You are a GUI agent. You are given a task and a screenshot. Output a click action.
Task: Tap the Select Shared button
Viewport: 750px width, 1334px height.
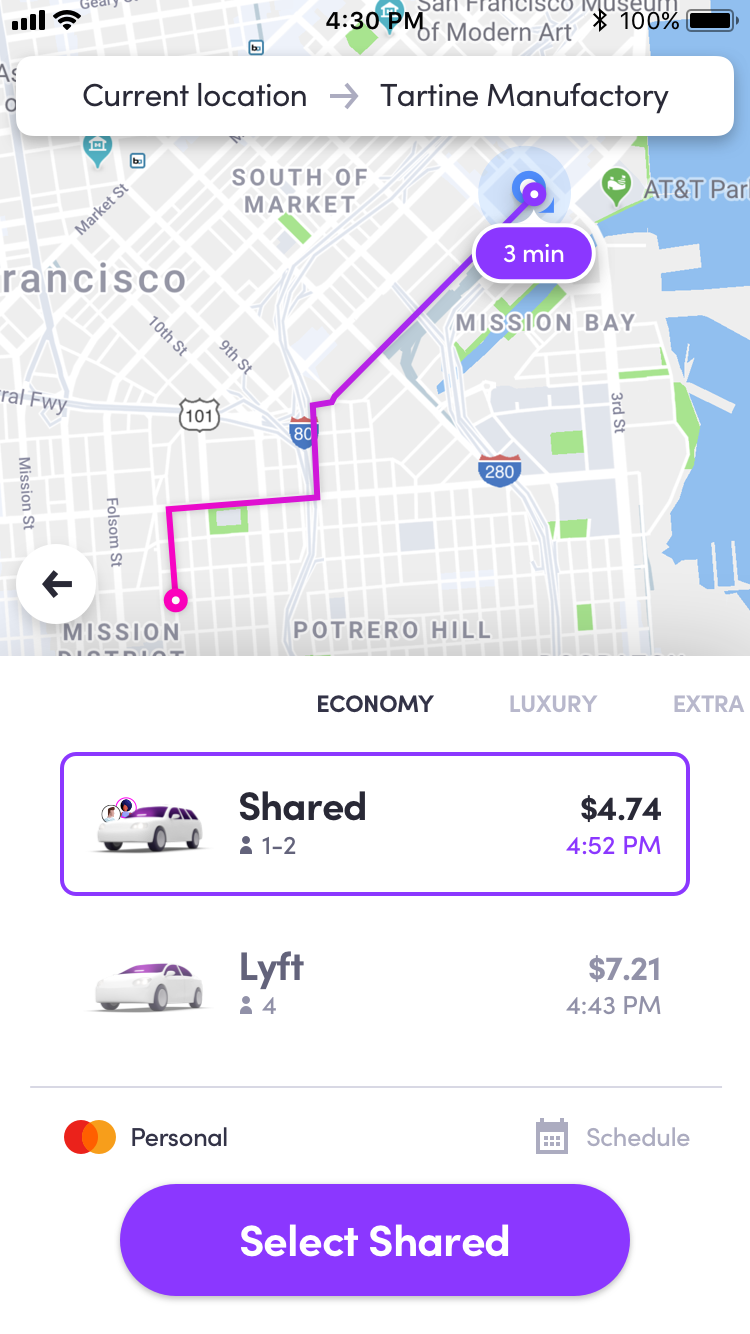tap(375, 1239)
